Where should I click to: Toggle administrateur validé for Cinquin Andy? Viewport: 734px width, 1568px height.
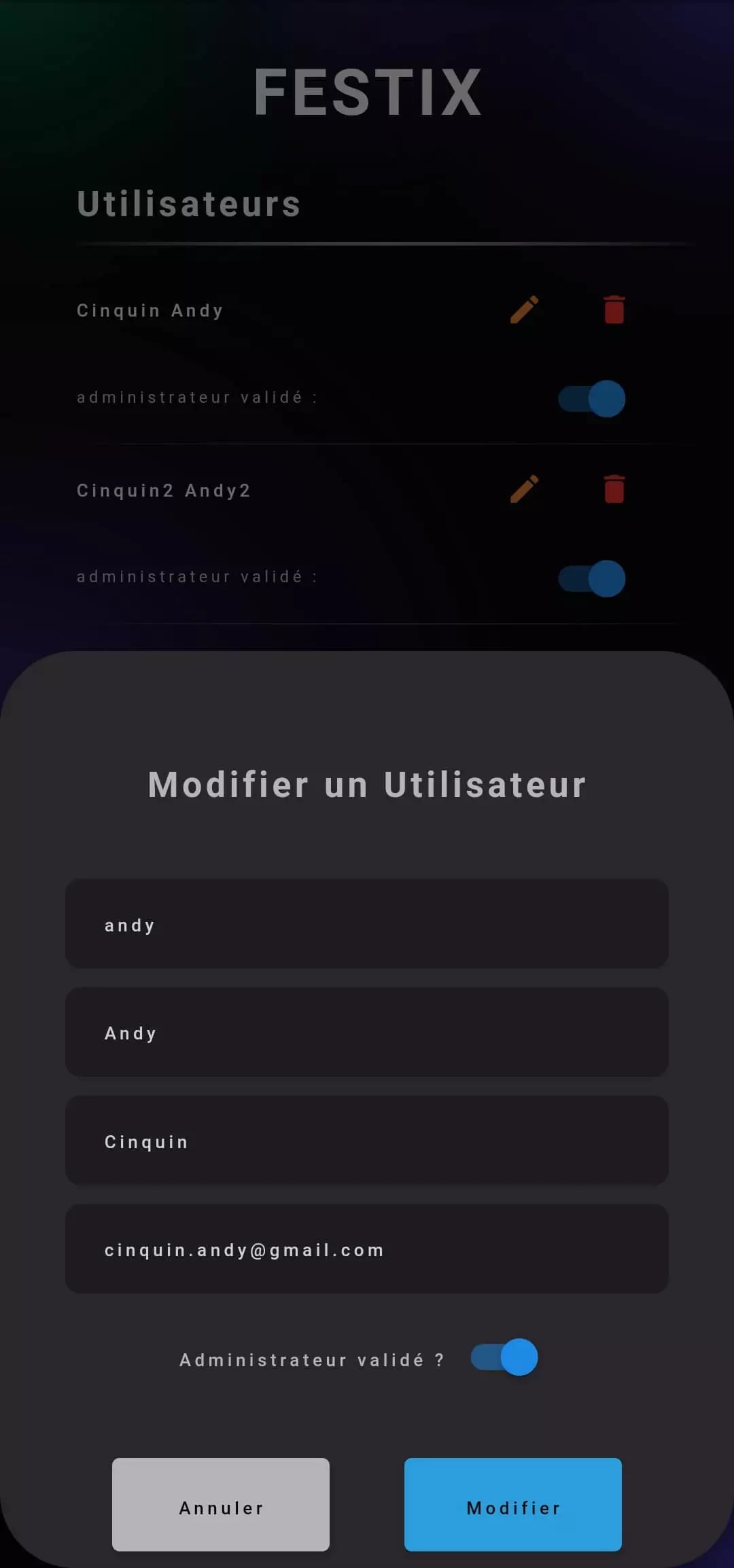click(x=592, y=399)
